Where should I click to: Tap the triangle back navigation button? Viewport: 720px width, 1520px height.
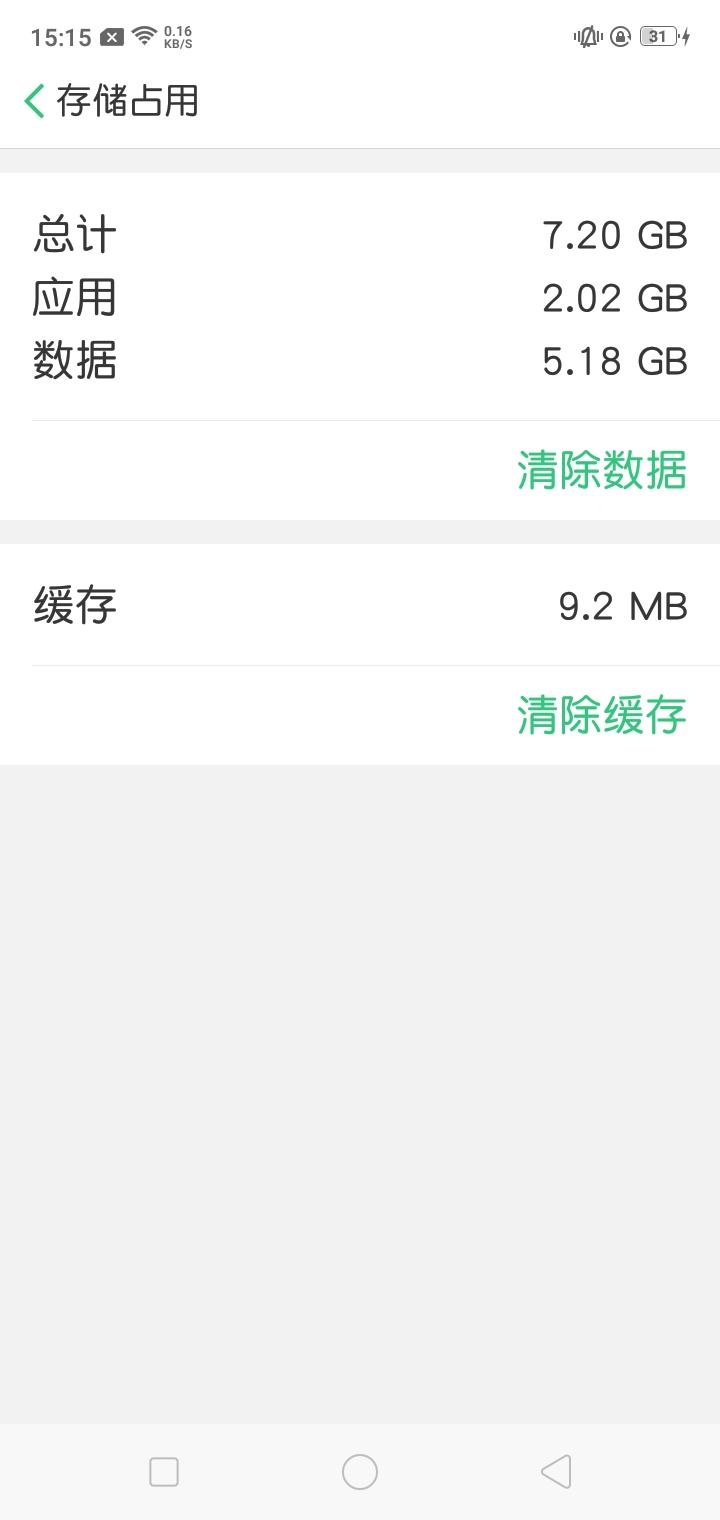click(555, 1471)
